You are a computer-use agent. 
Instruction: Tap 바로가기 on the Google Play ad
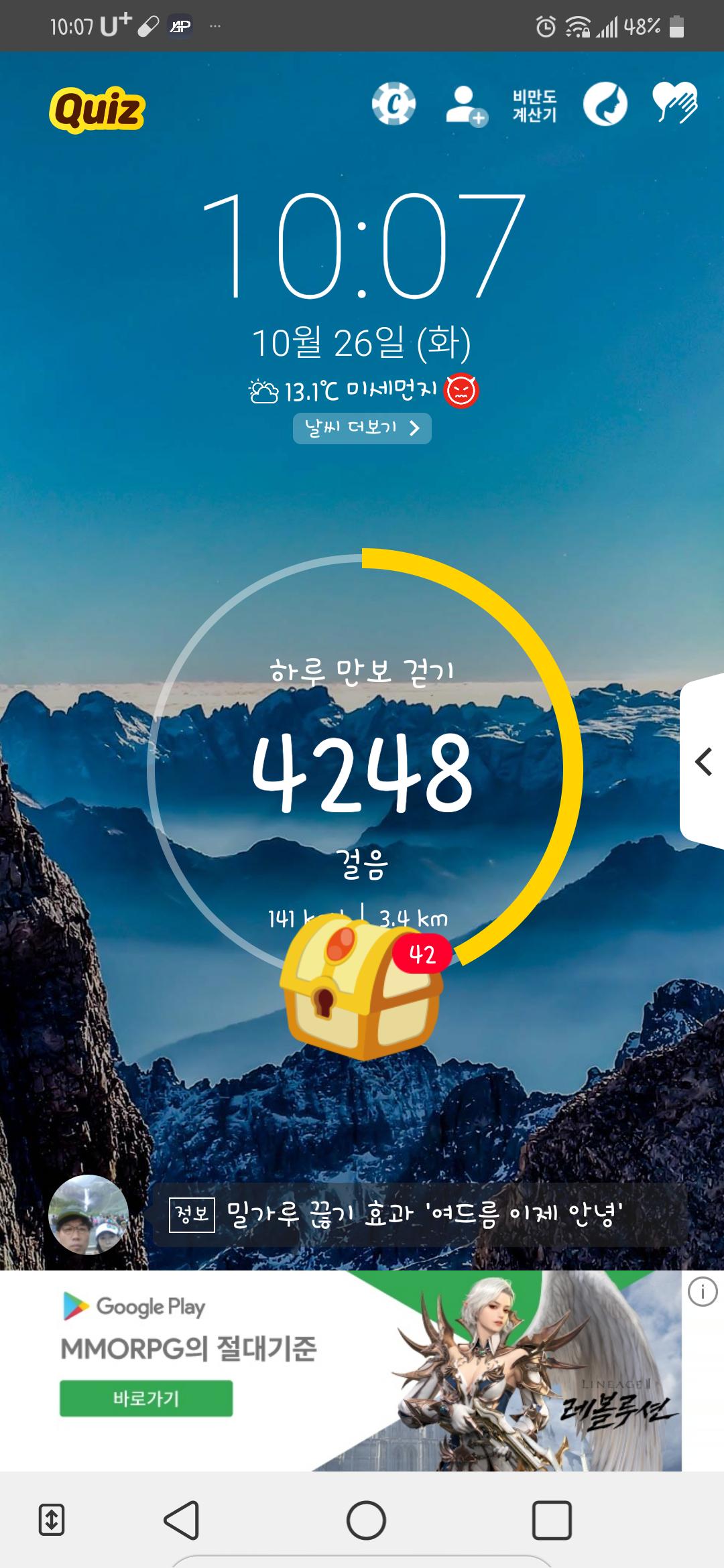(146, 1398)
